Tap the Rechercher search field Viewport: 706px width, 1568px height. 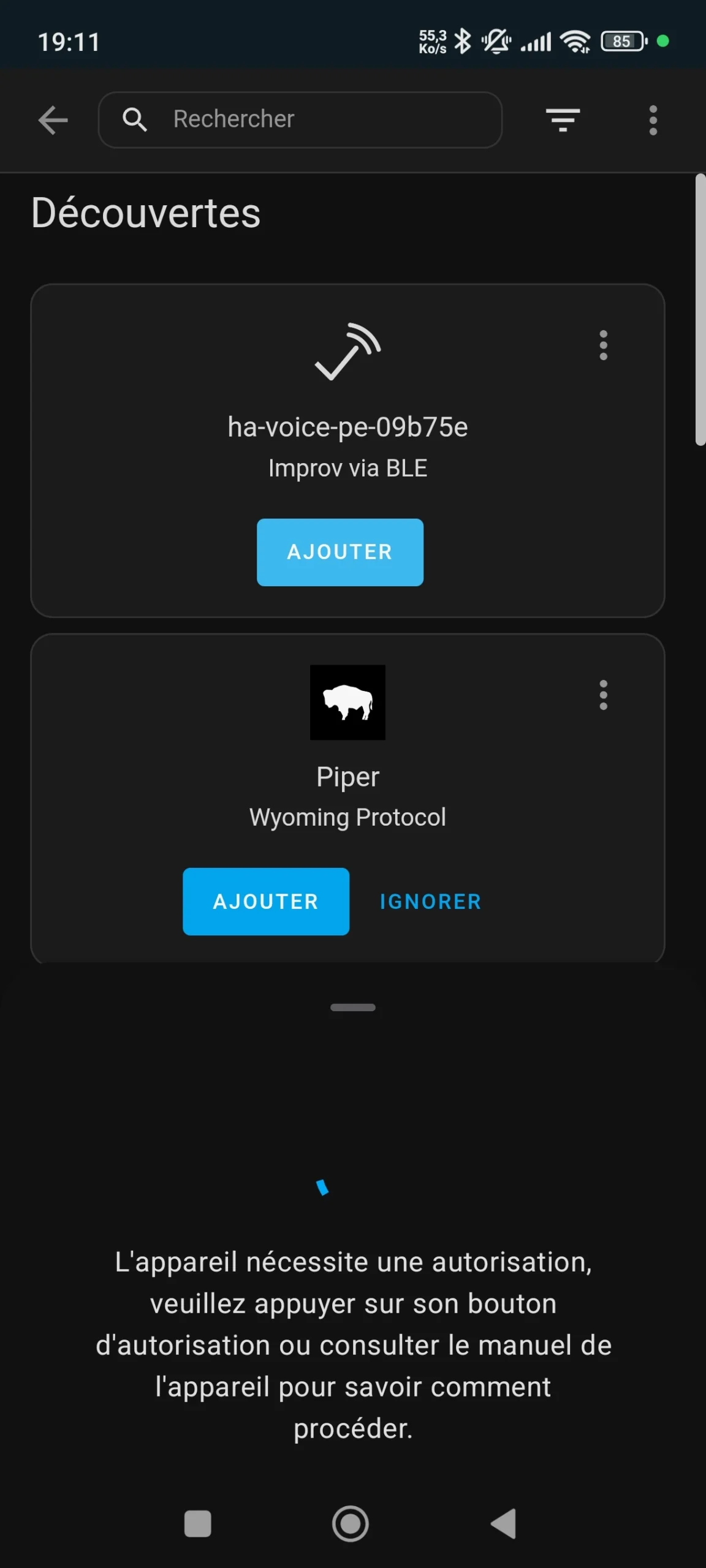pos(300,119)
